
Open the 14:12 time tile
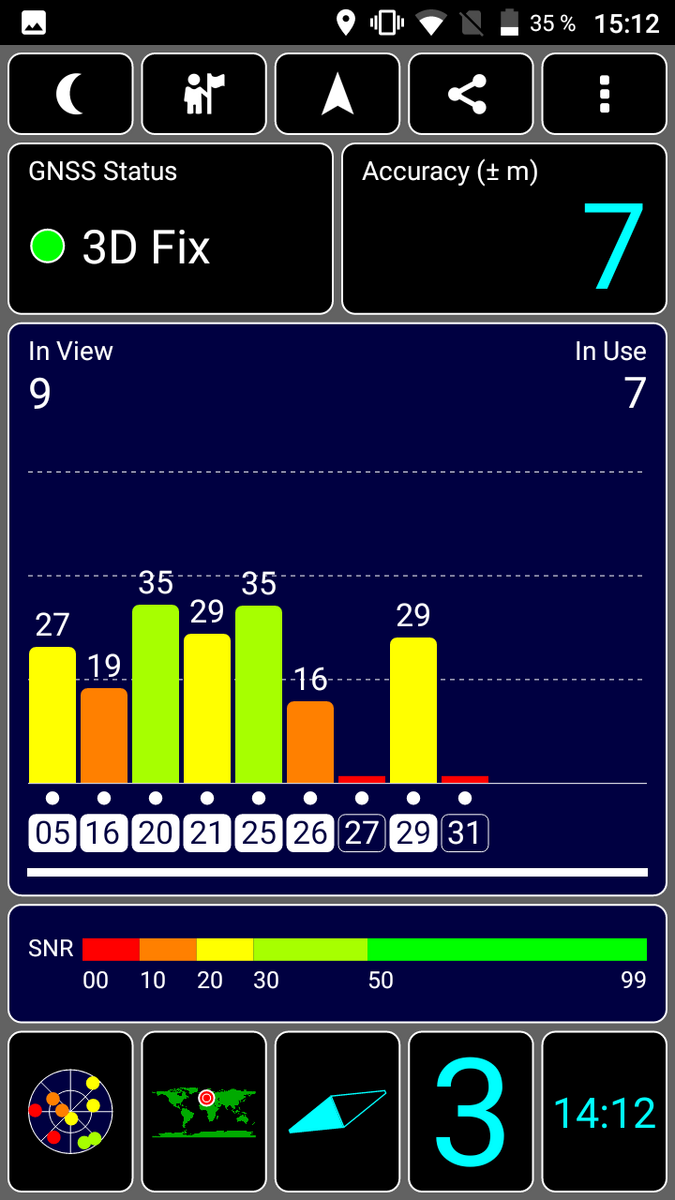(604, 1112)
